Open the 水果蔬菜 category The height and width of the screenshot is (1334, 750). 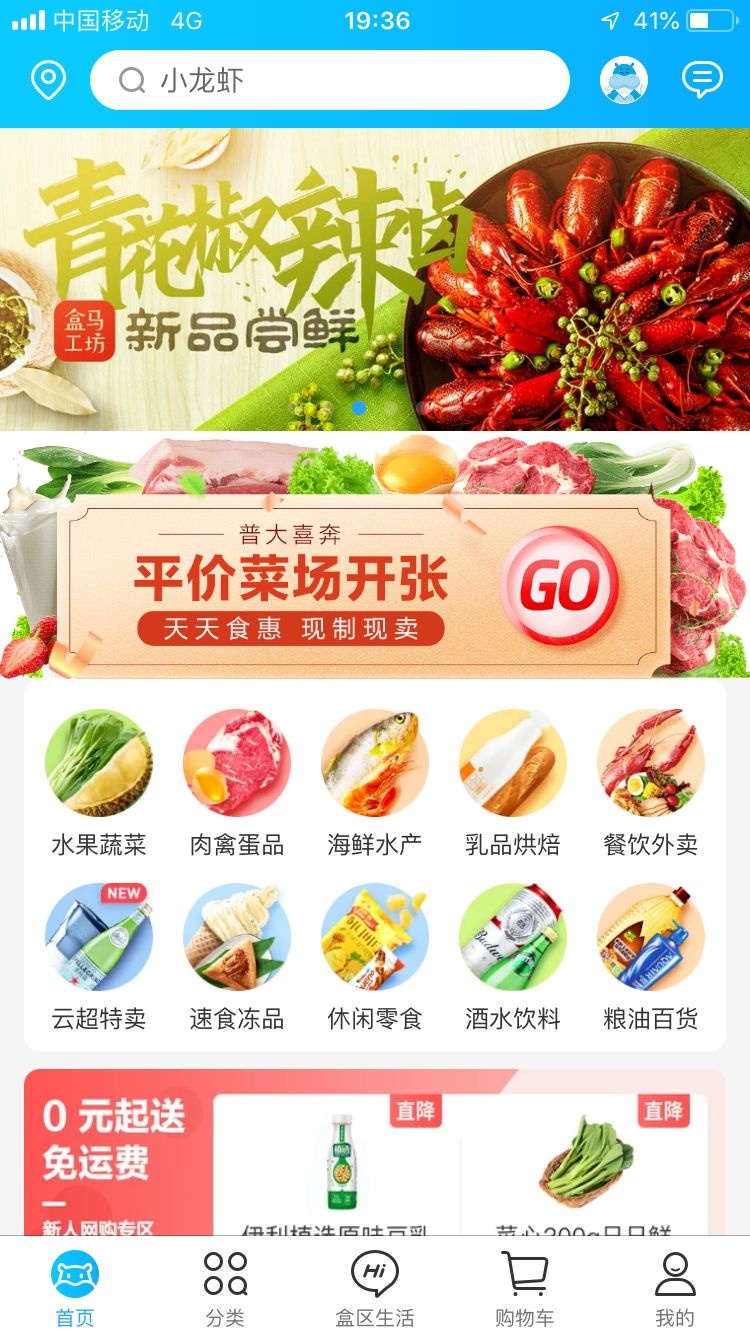coord(99,782)
